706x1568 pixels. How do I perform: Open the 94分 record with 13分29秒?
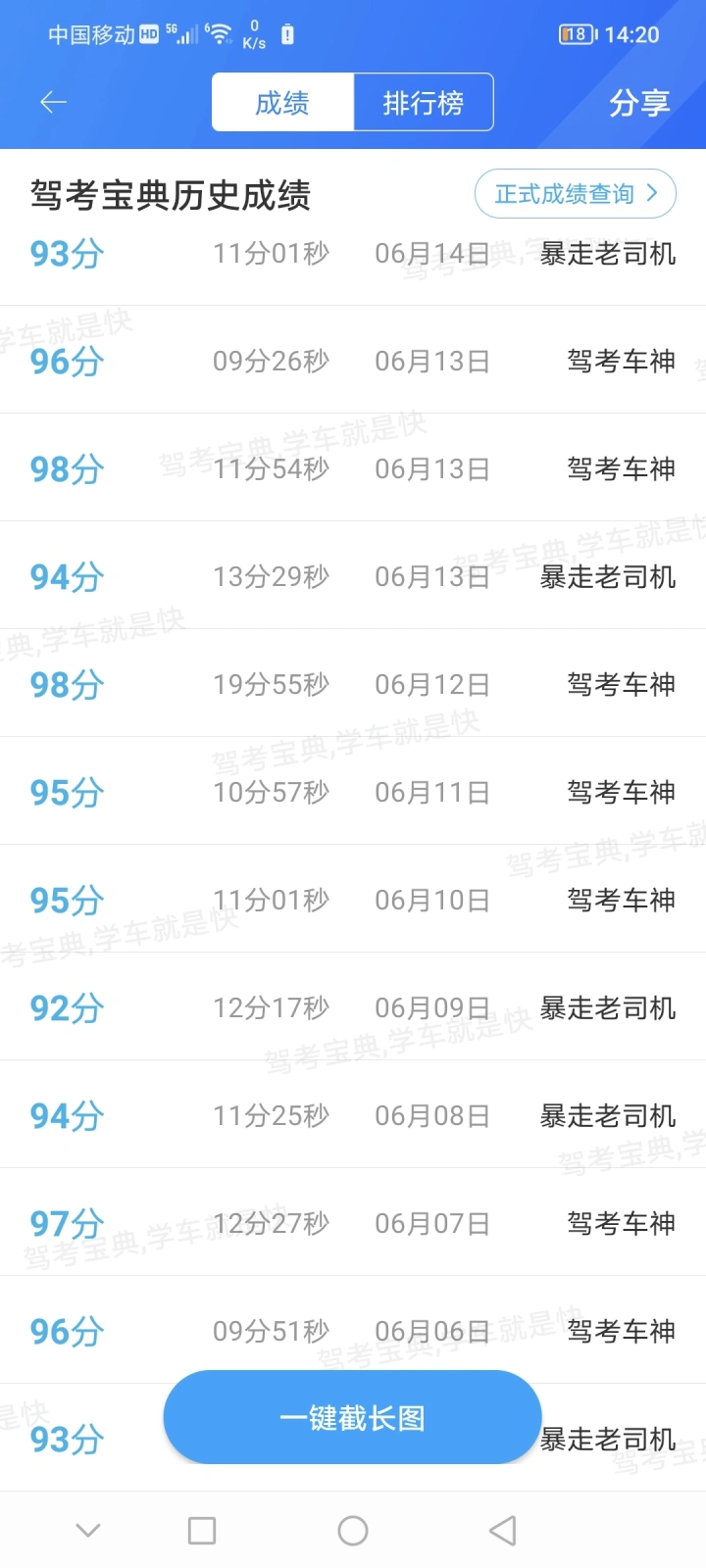point(353,575)
